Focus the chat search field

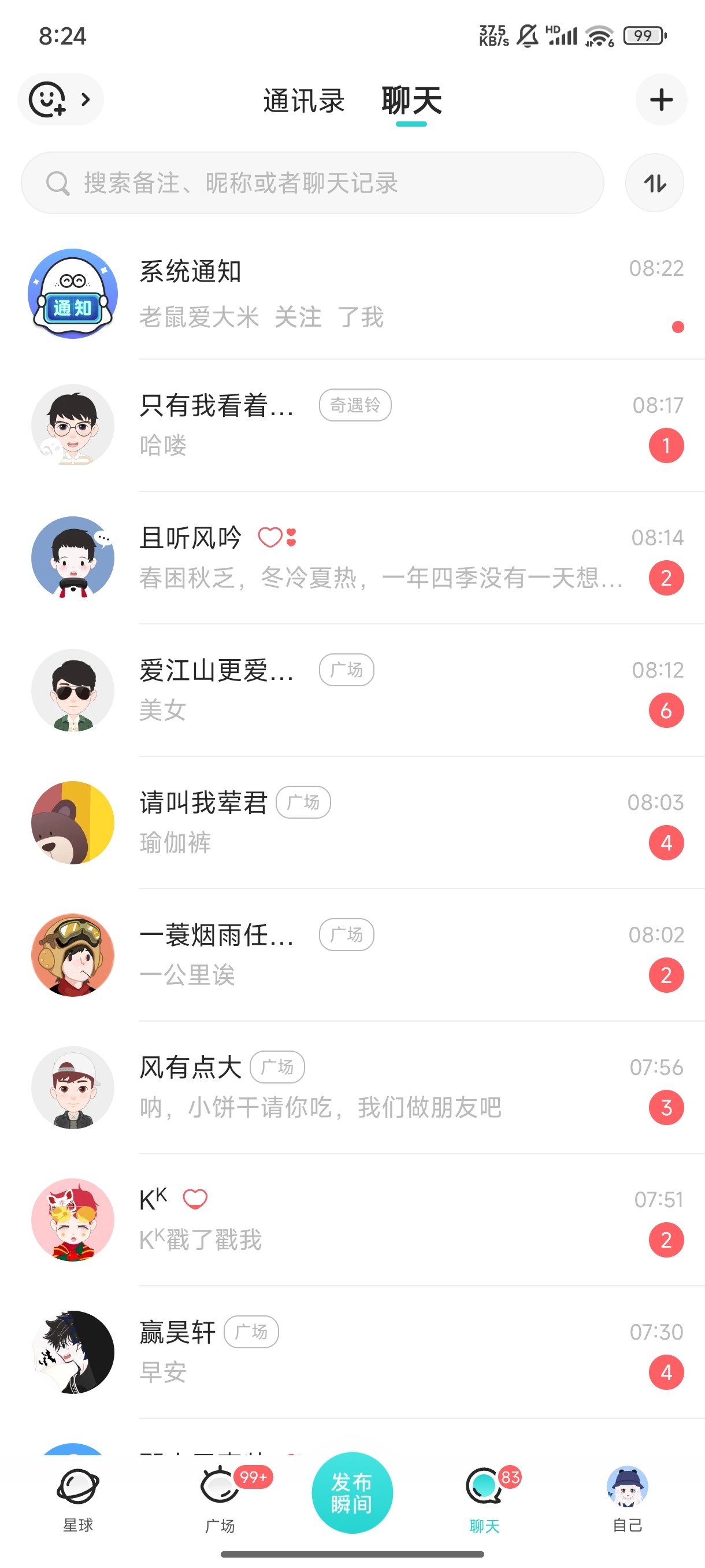tap(312, 183)
